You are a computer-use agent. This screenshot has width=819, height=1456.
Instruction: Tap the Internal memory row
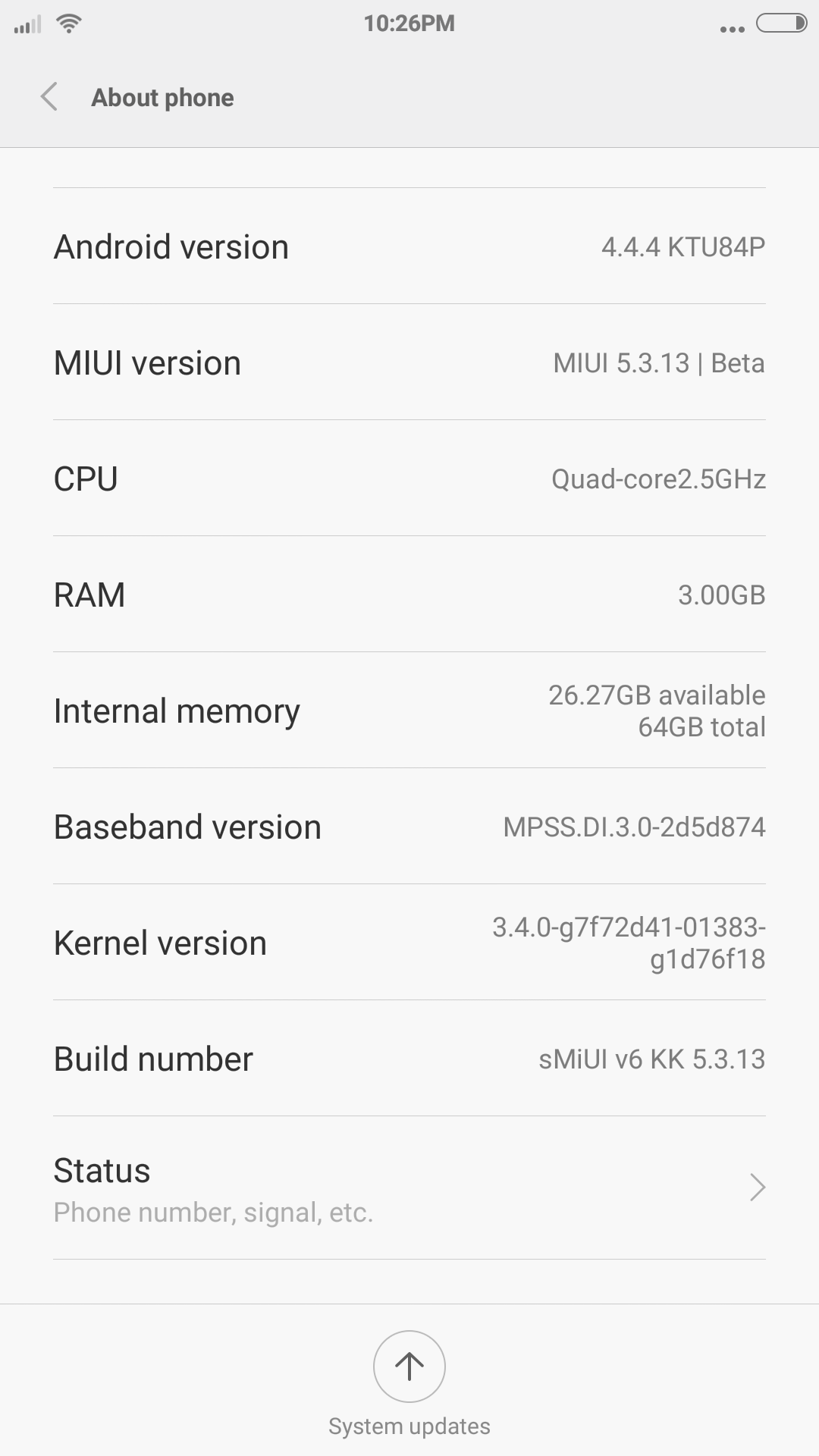click(x=409, y=711)
